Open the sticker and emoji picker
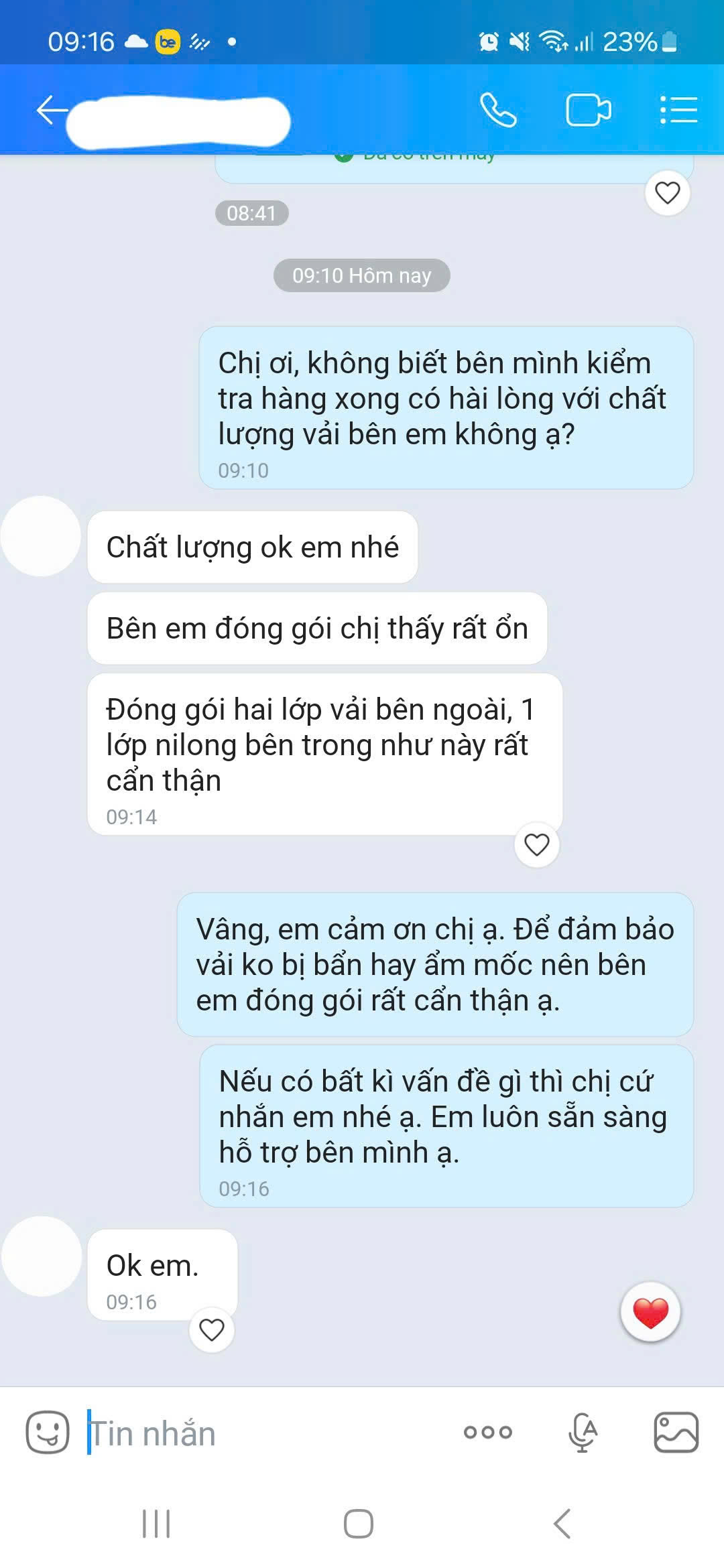This screenshot has height=1568, width=724. click(x=47, y=1432)
